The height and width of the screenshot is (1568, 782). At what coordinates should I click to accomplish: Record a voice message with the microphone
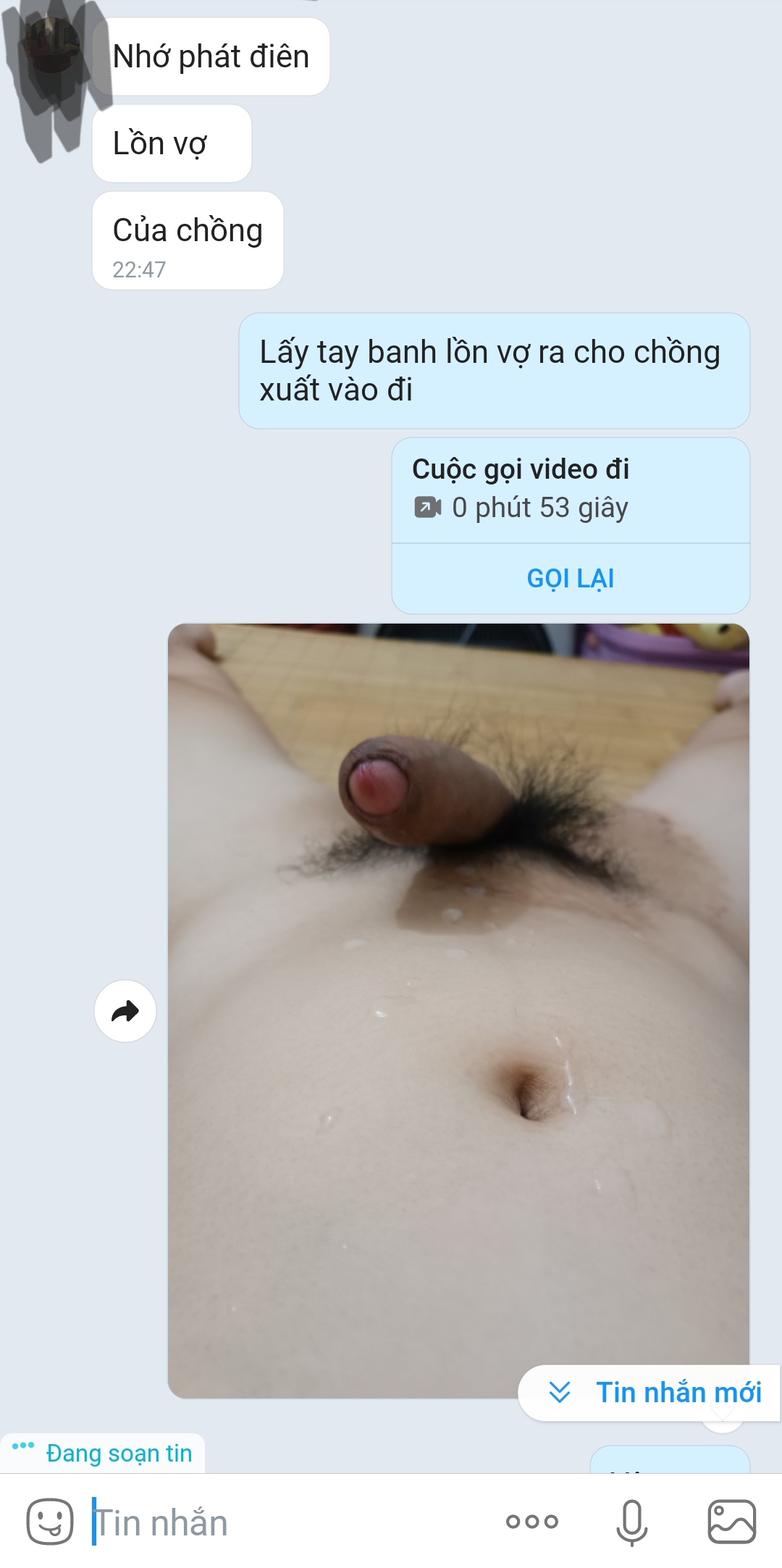(x=631, y=1521)
